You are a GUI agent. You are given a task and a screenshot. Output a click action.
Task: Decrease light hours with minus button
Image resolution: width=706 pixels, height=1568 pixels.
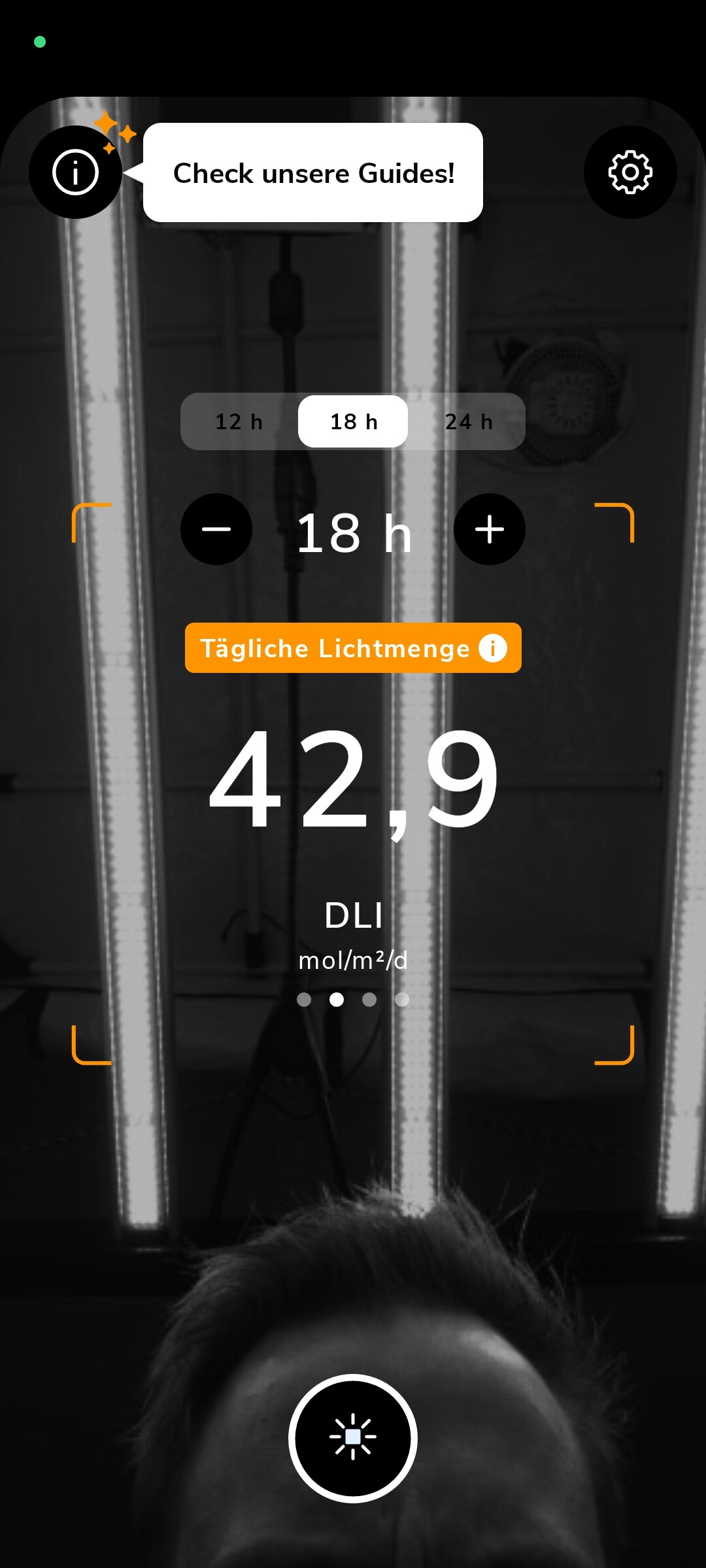216,529
